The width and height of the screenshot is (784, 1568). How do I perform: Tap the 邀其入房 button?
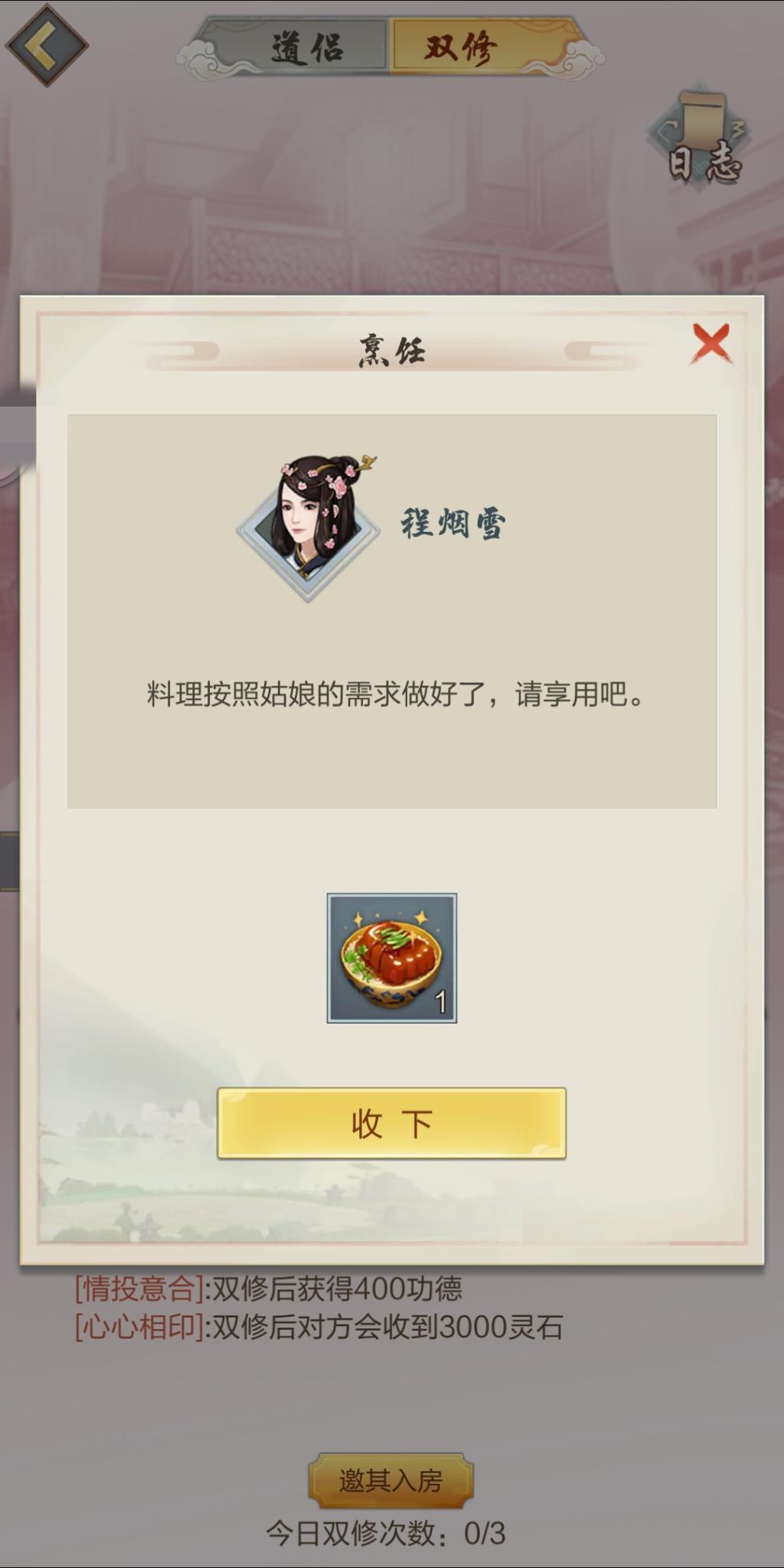[390, 1481]
